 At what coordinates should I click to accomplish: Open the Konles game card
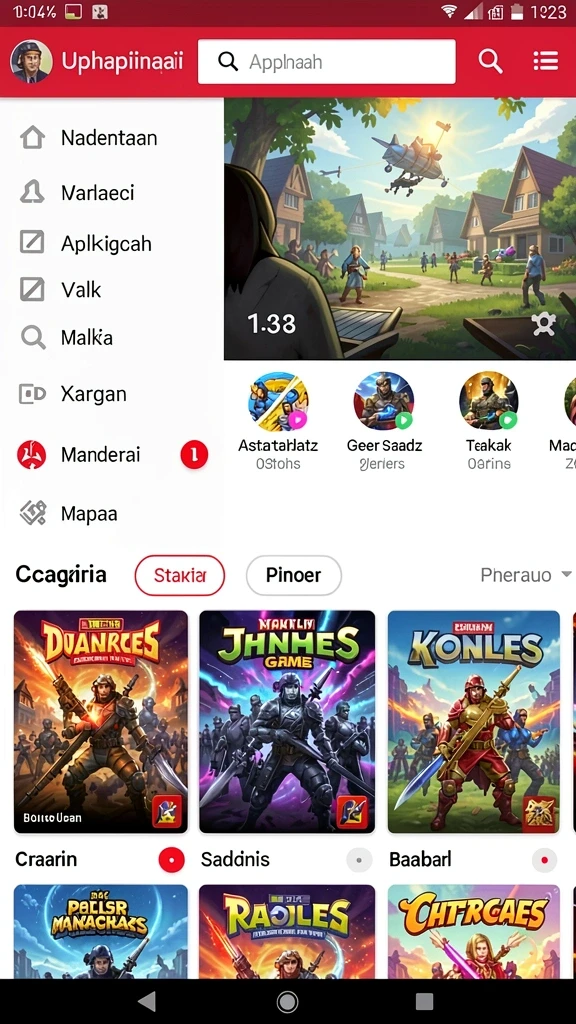click(474, 722)
